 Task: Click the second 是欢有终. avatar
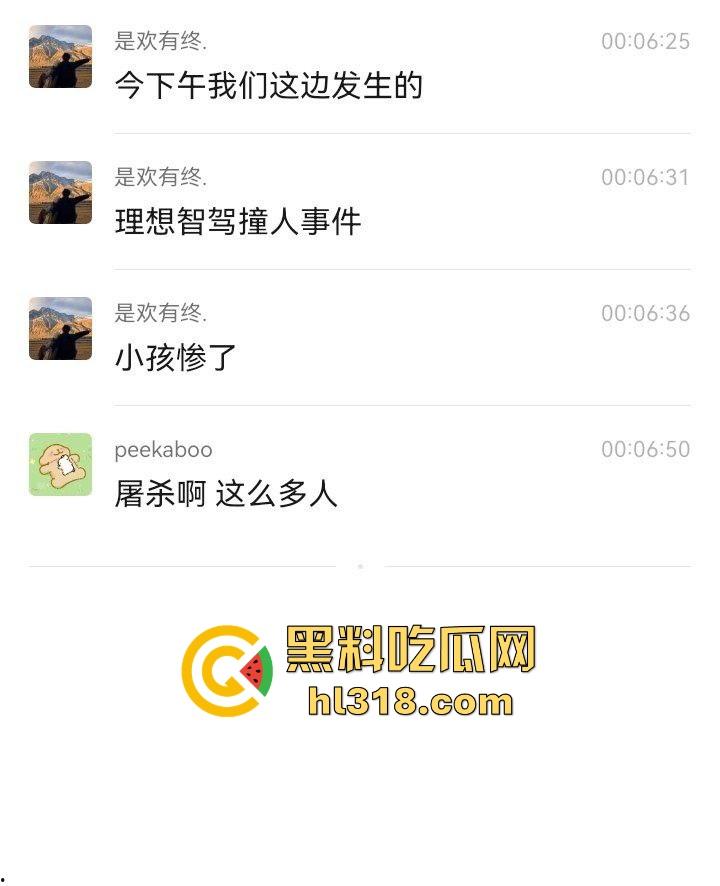pos(60,192)
